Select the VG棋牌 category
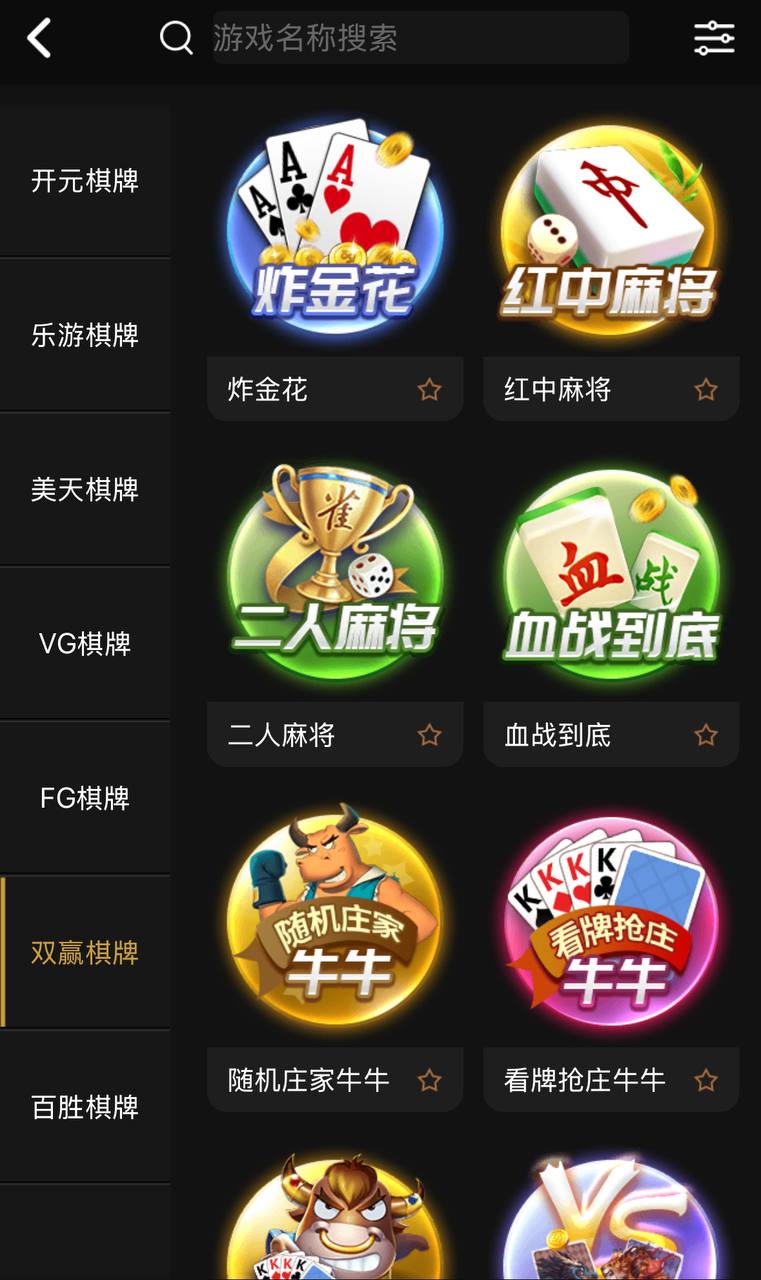 [85, 643]
